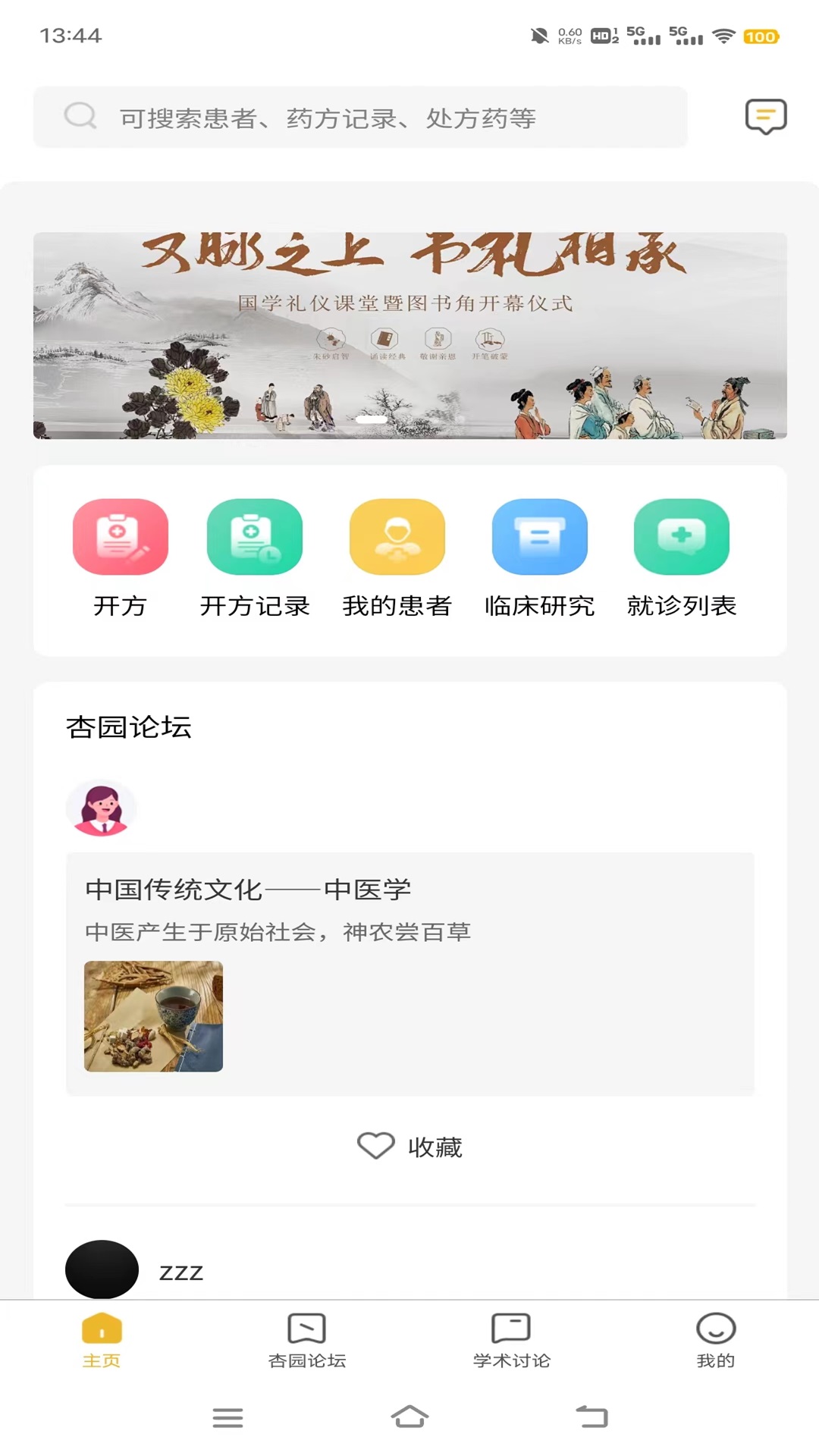
Task: Open the search box for patients and prescriptions
Action: click(x=360, y=118)
